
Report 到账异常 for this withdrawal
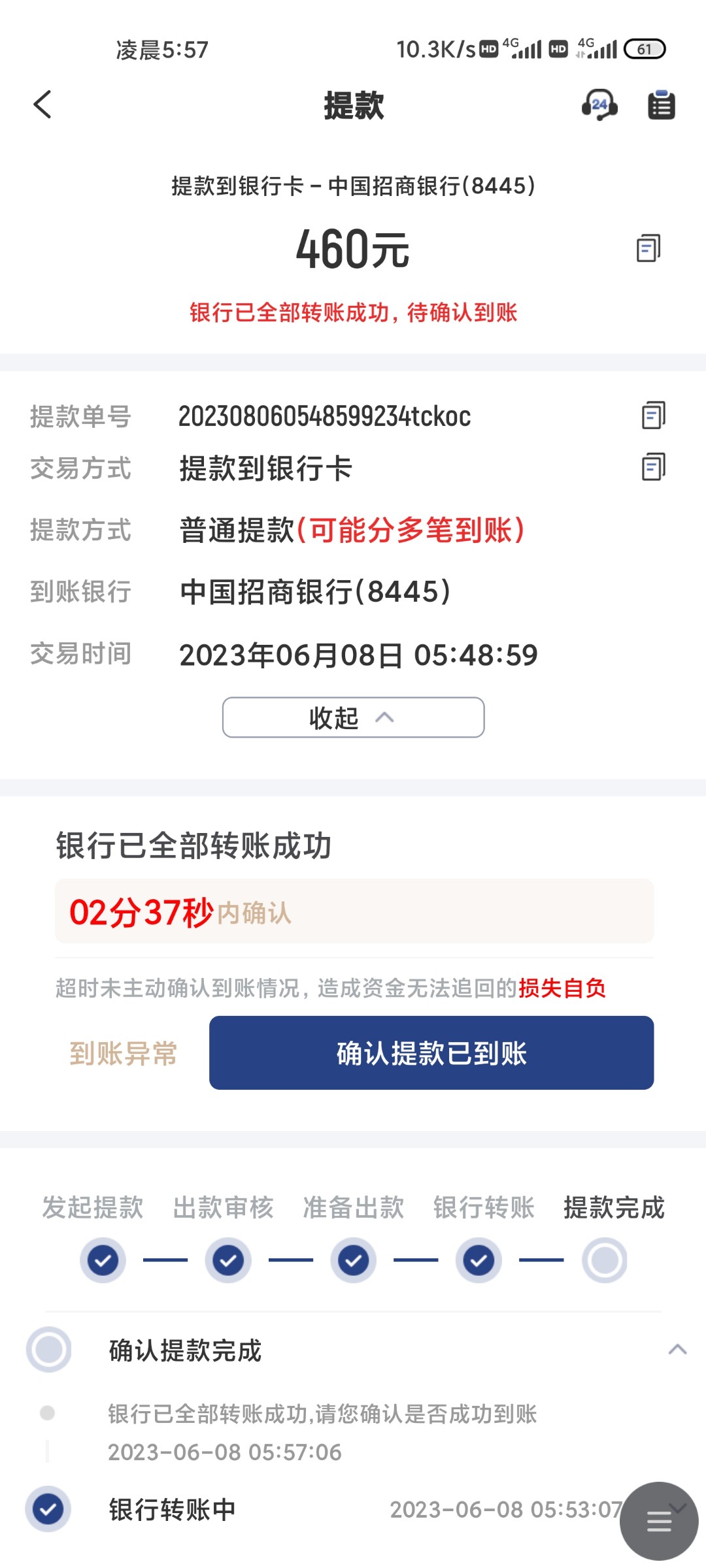point(123,1053)
